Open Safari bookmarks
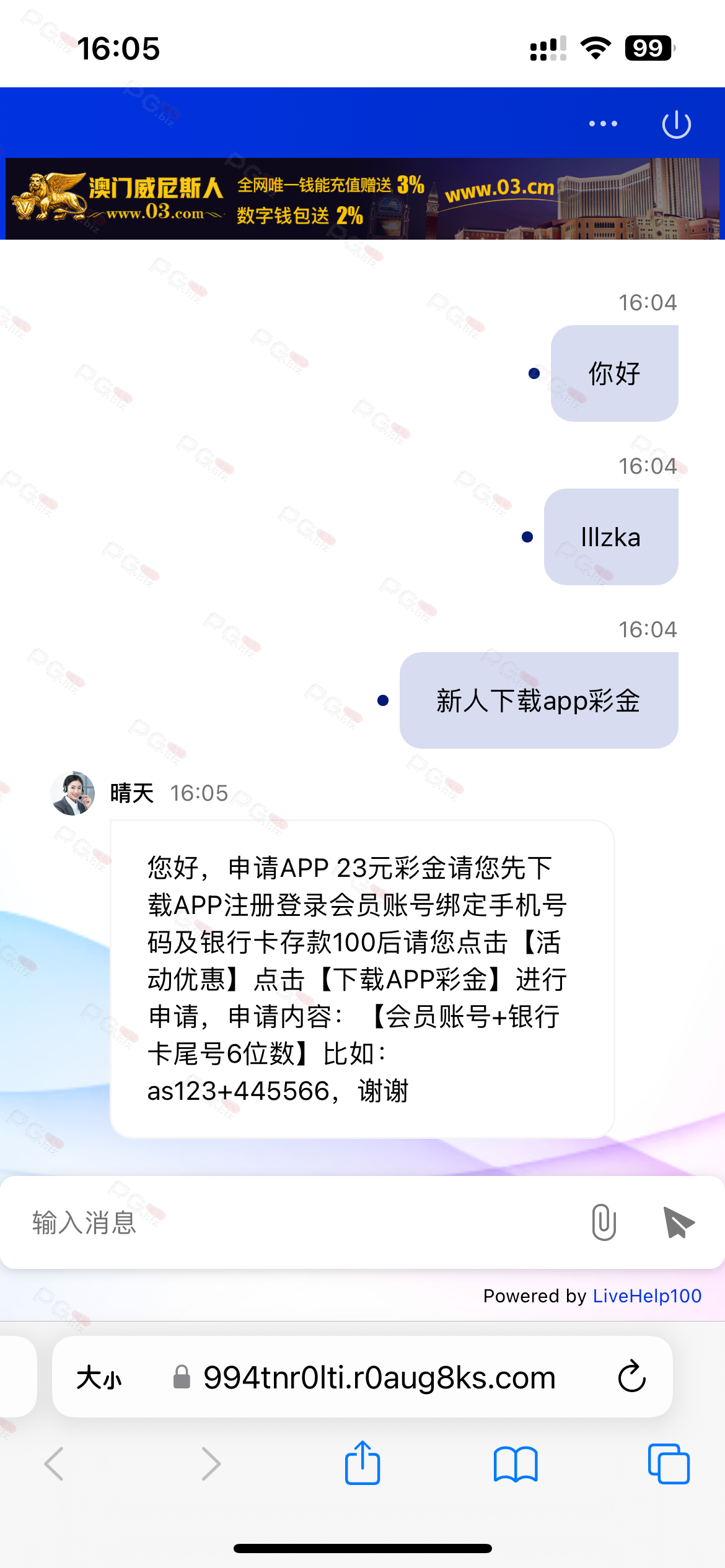The height and width of the screenshot is (1568, 725). tap(516, 1464)
